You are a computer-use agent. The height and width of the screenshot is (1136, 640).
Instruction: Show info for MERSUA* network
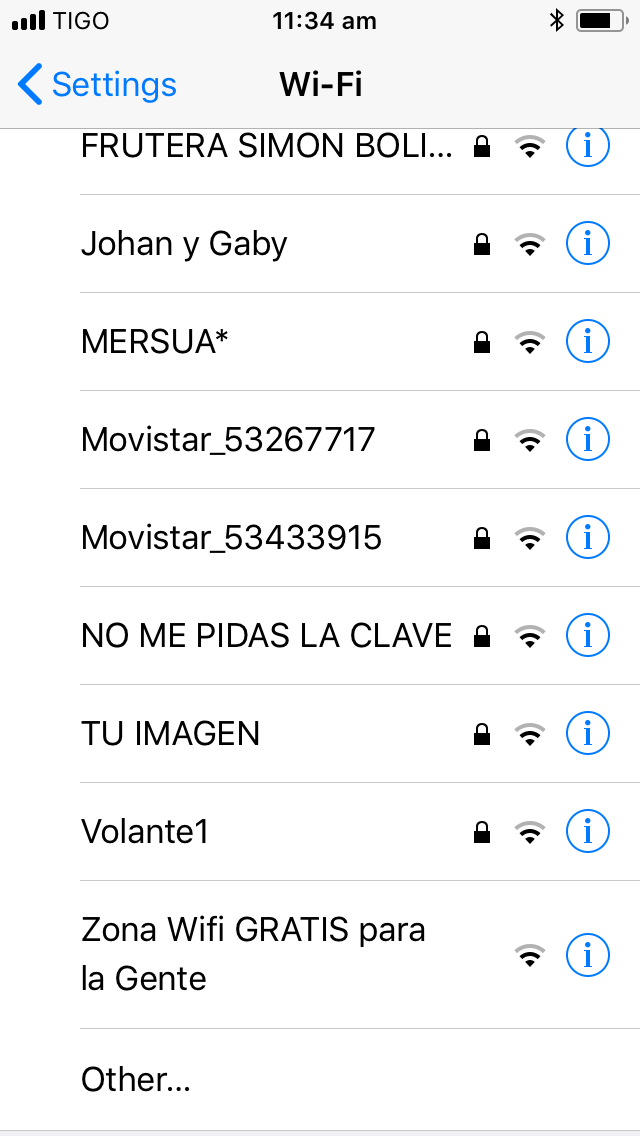pyautogui.click(x=588, y=342)
